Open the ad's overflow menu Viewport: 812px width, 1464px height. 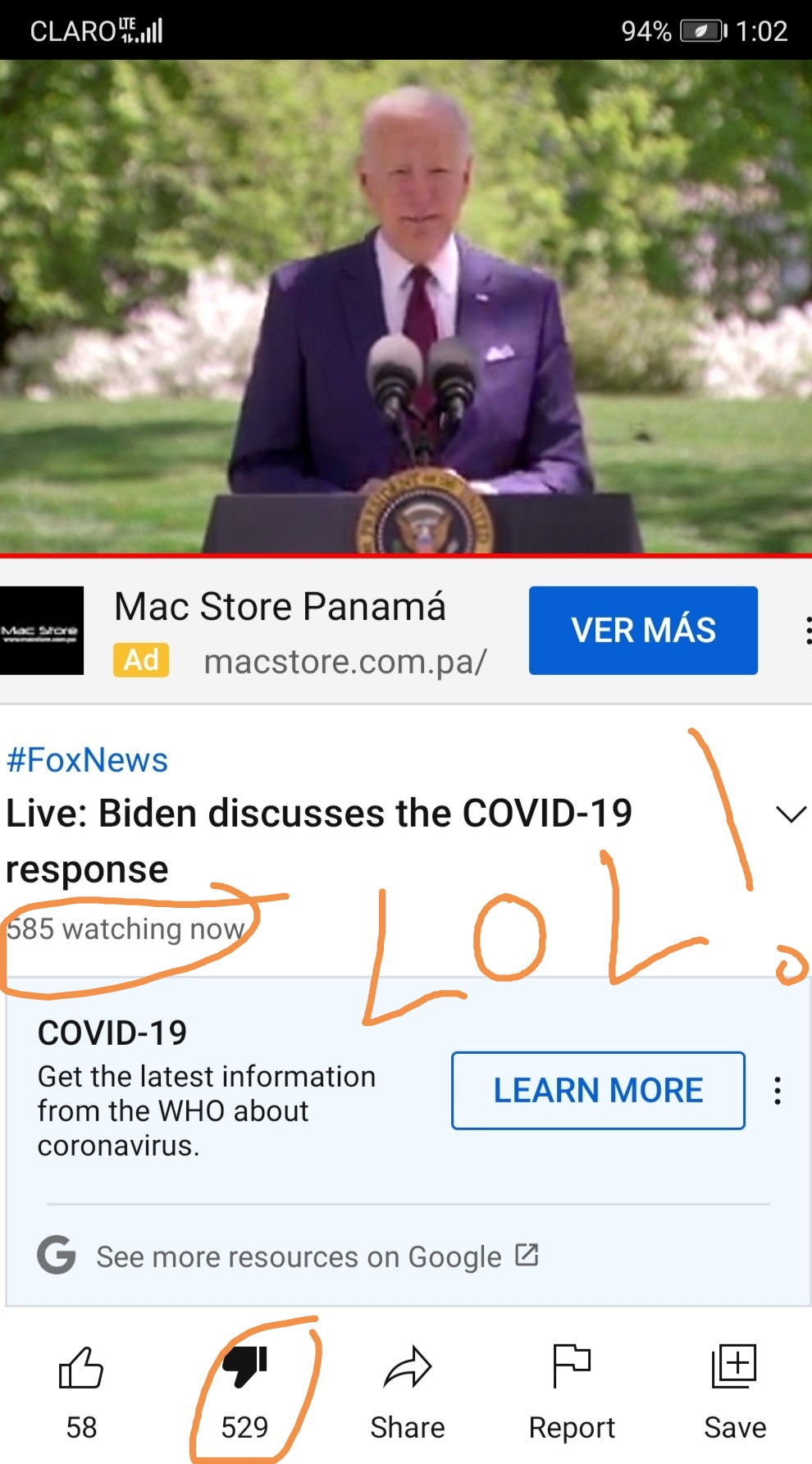806,630
